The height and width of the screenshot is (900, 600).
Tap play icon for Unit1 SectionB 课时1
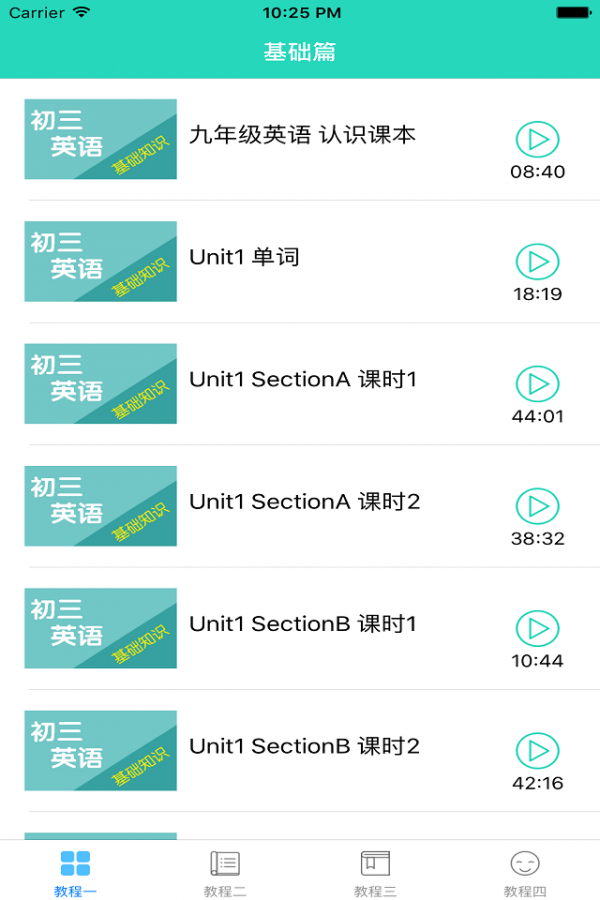537,628
